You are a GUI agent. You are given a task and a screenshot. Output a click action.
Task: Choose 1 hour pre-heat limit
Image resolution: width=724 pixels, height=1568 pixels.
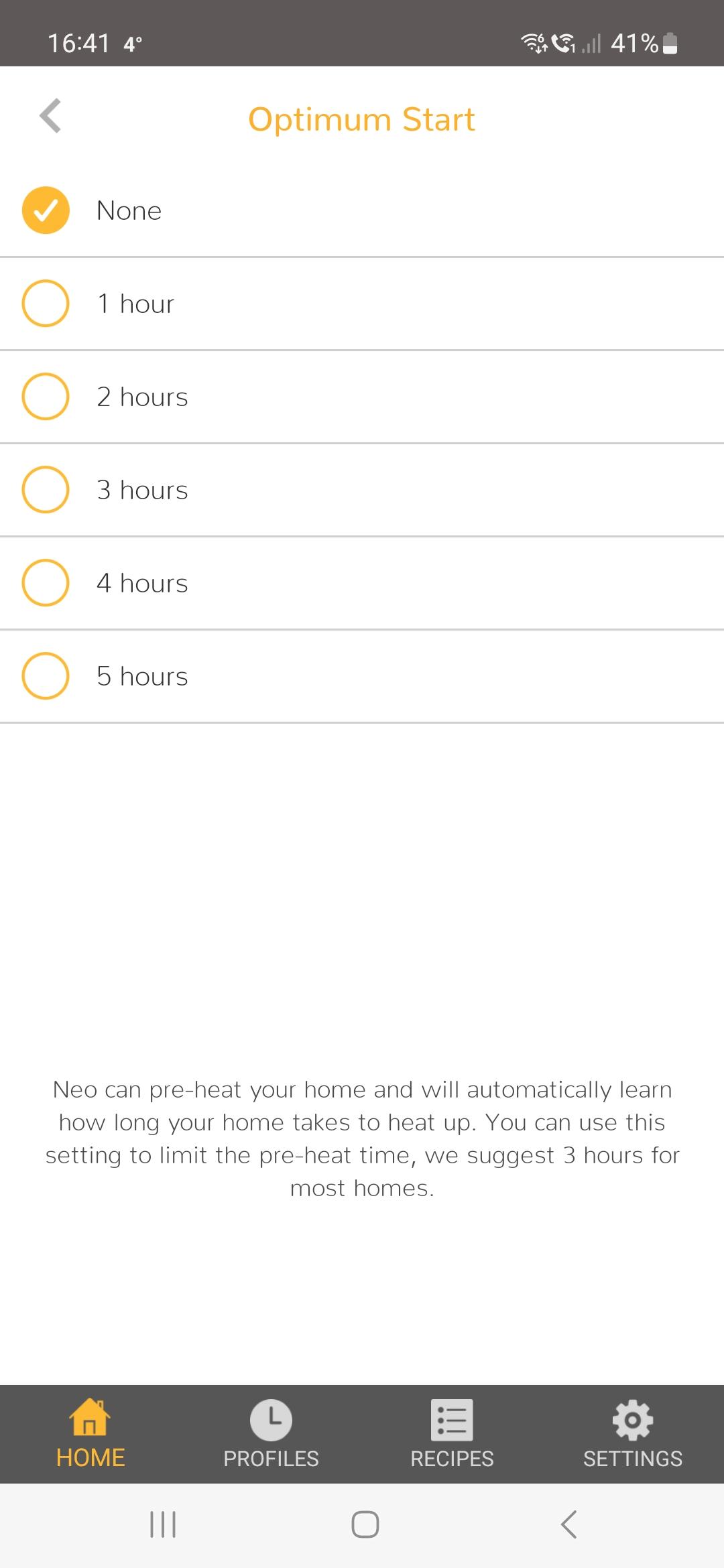tap(362, 304)
